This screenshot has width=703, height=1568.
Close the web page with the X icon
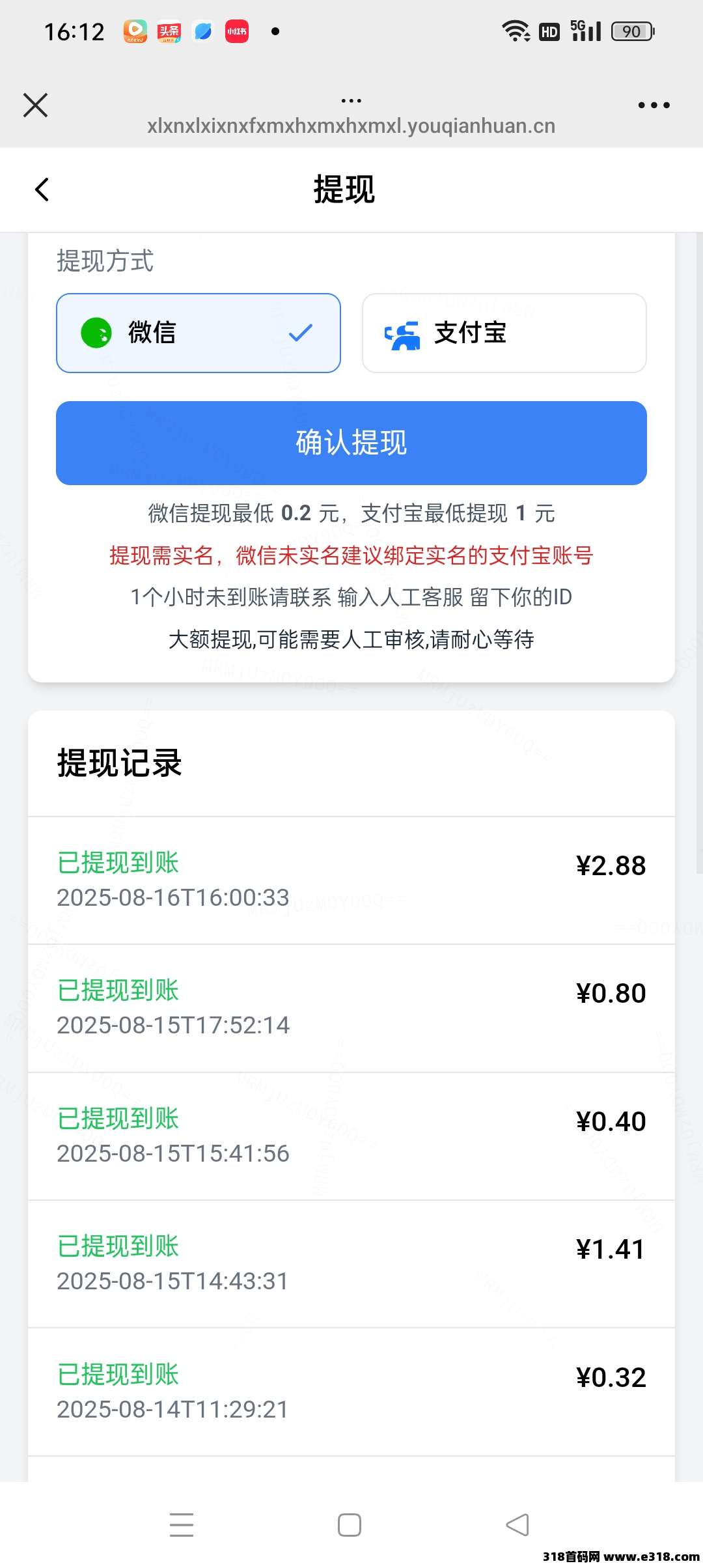[35, 105]
